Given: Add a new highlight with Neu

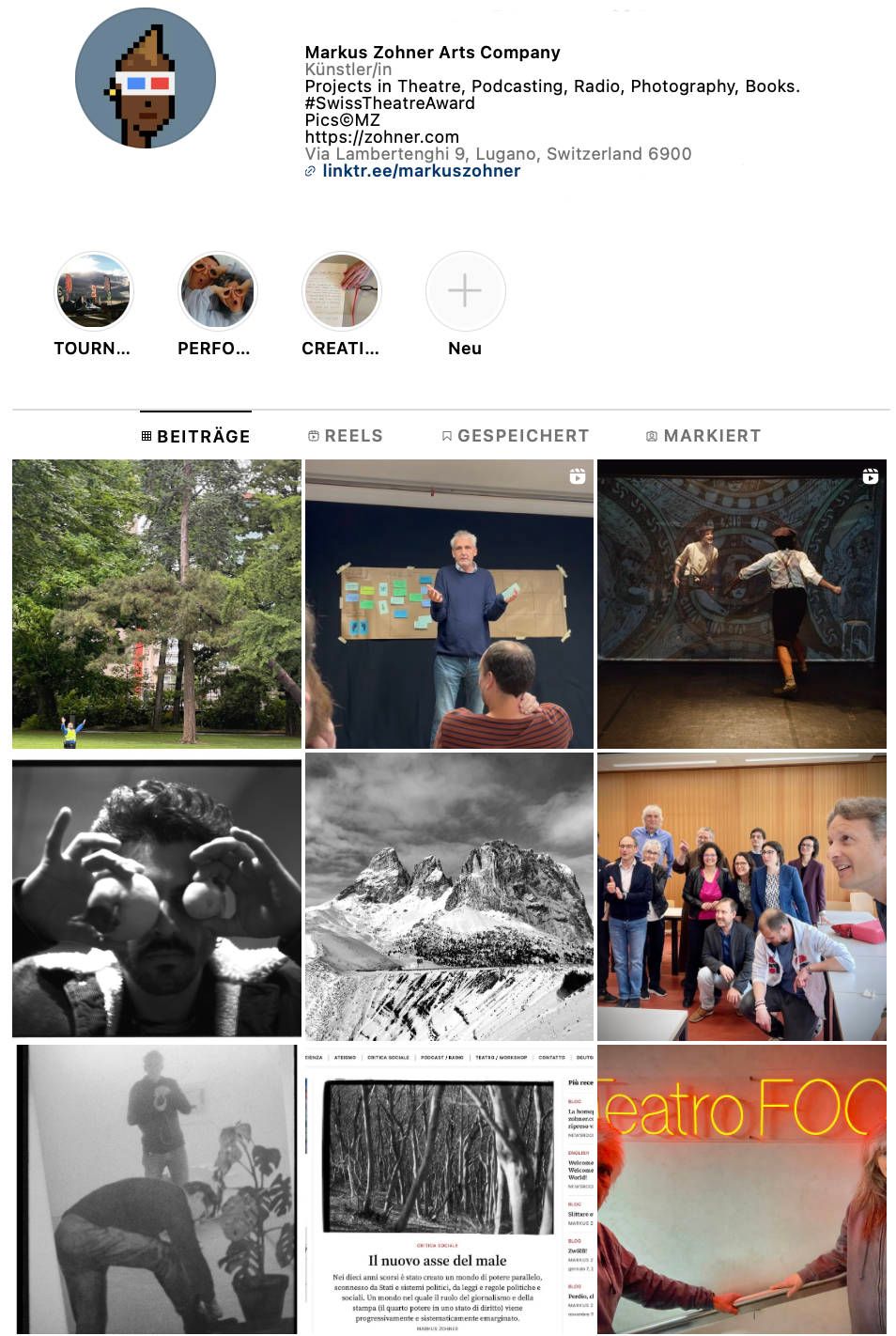Looking at the screenshot, I should (465, 291).
